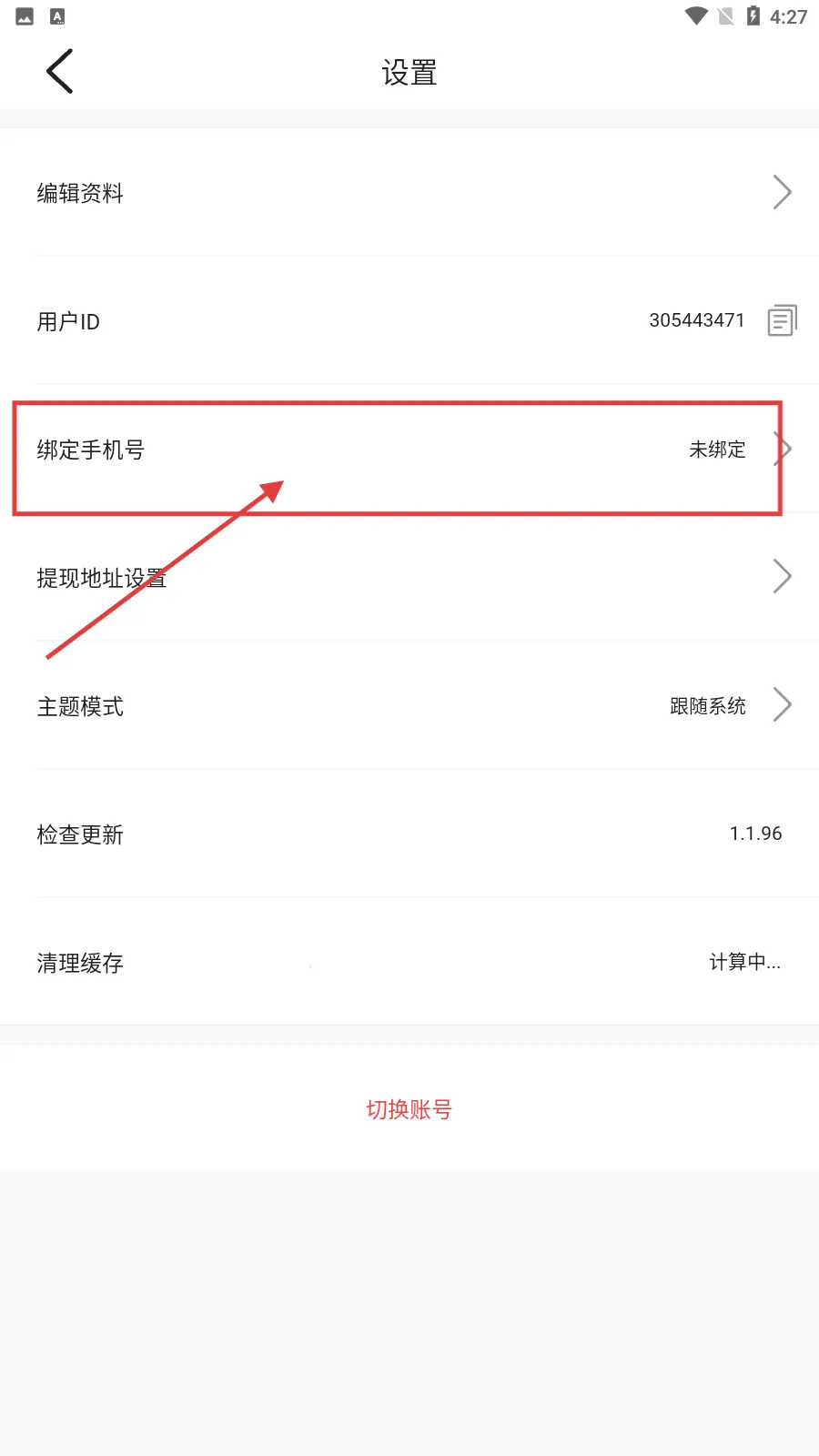Open 提现地址设置 row
Viewport: 819px width, 1456px height.
tap(409, 577)
